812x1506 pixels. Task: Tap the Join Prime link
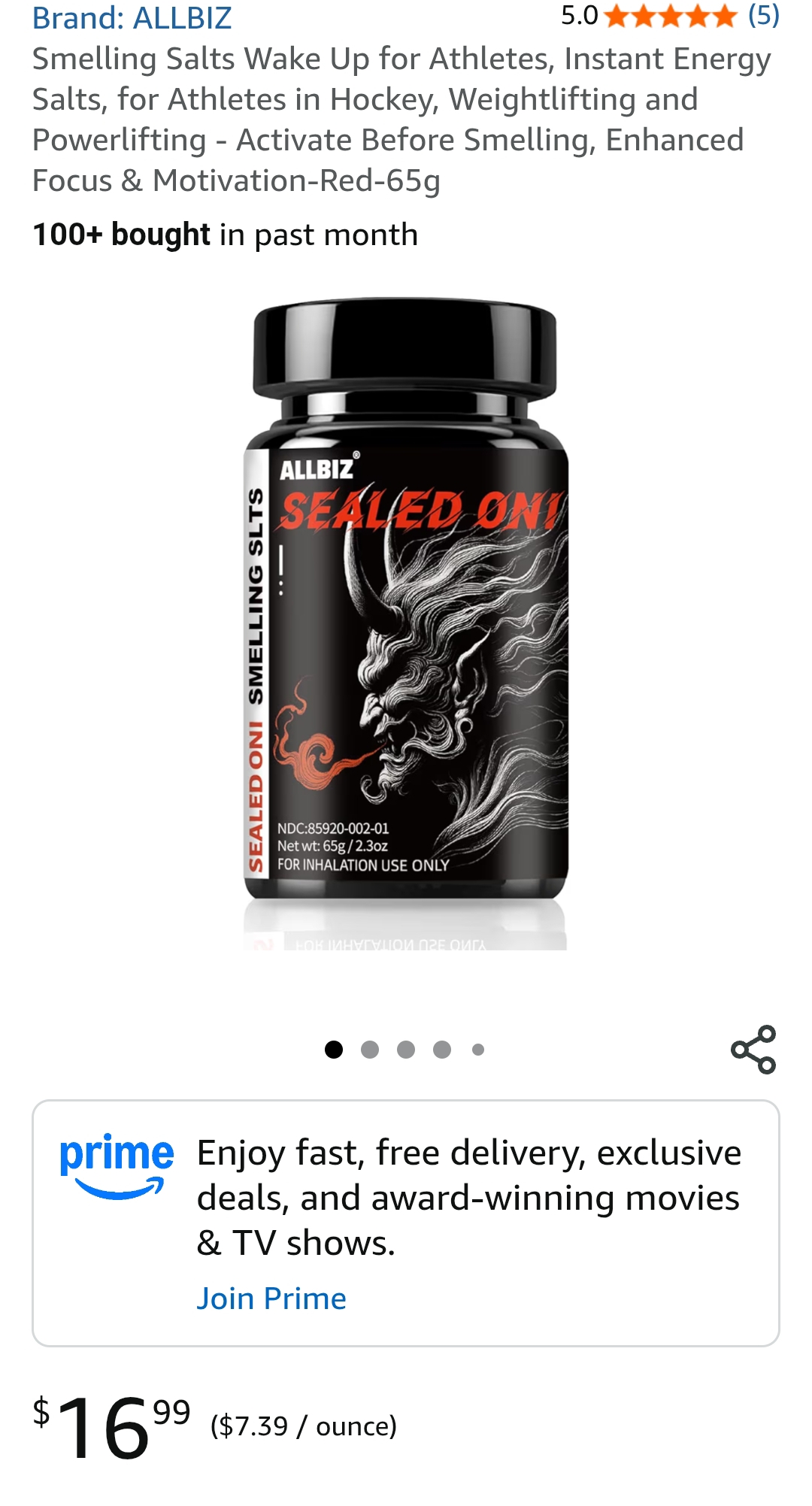[271, 1298]
